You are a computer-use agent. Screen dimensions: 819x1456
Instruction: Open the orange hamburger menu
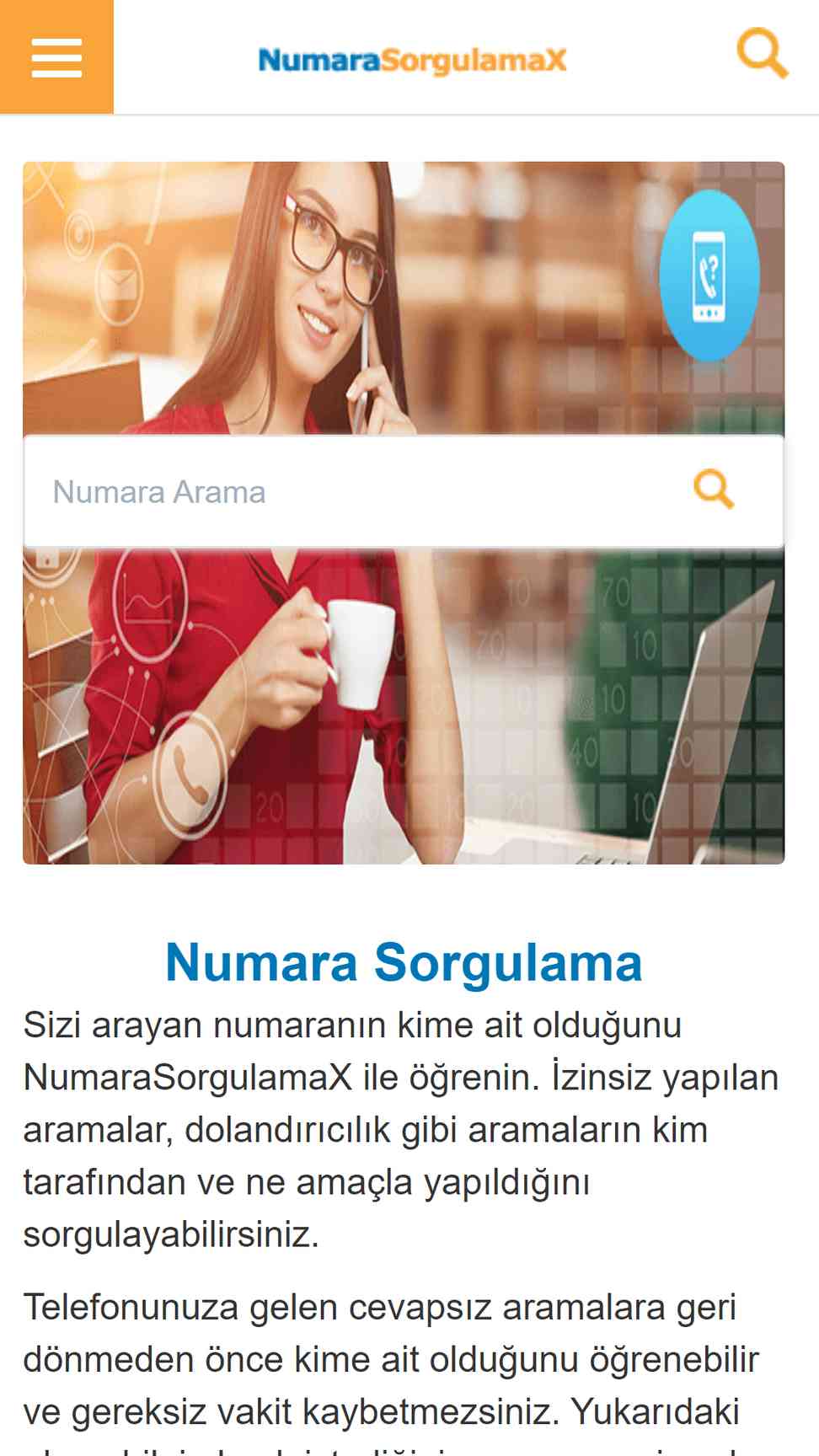[56, 56]
